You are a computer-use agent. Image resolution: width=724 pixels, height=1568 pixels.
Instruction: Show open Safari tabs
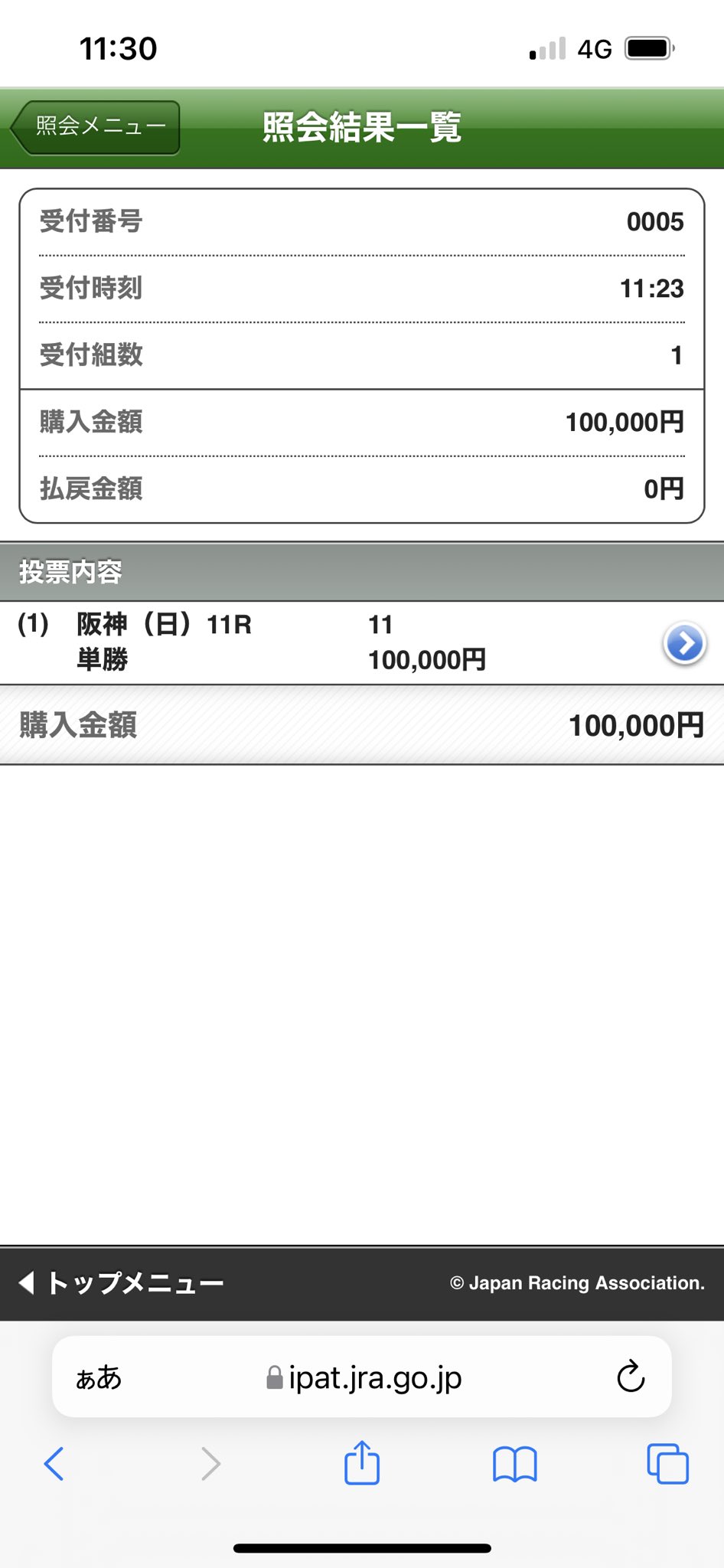click(x=667, y=1464)
